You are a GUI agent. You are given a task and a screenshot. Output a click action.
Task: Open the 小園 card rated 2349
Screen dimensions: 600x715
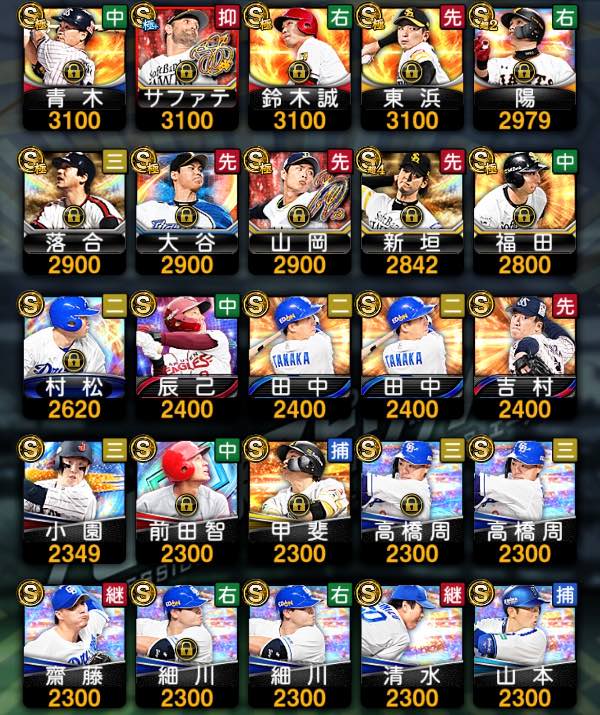[72, 495]
